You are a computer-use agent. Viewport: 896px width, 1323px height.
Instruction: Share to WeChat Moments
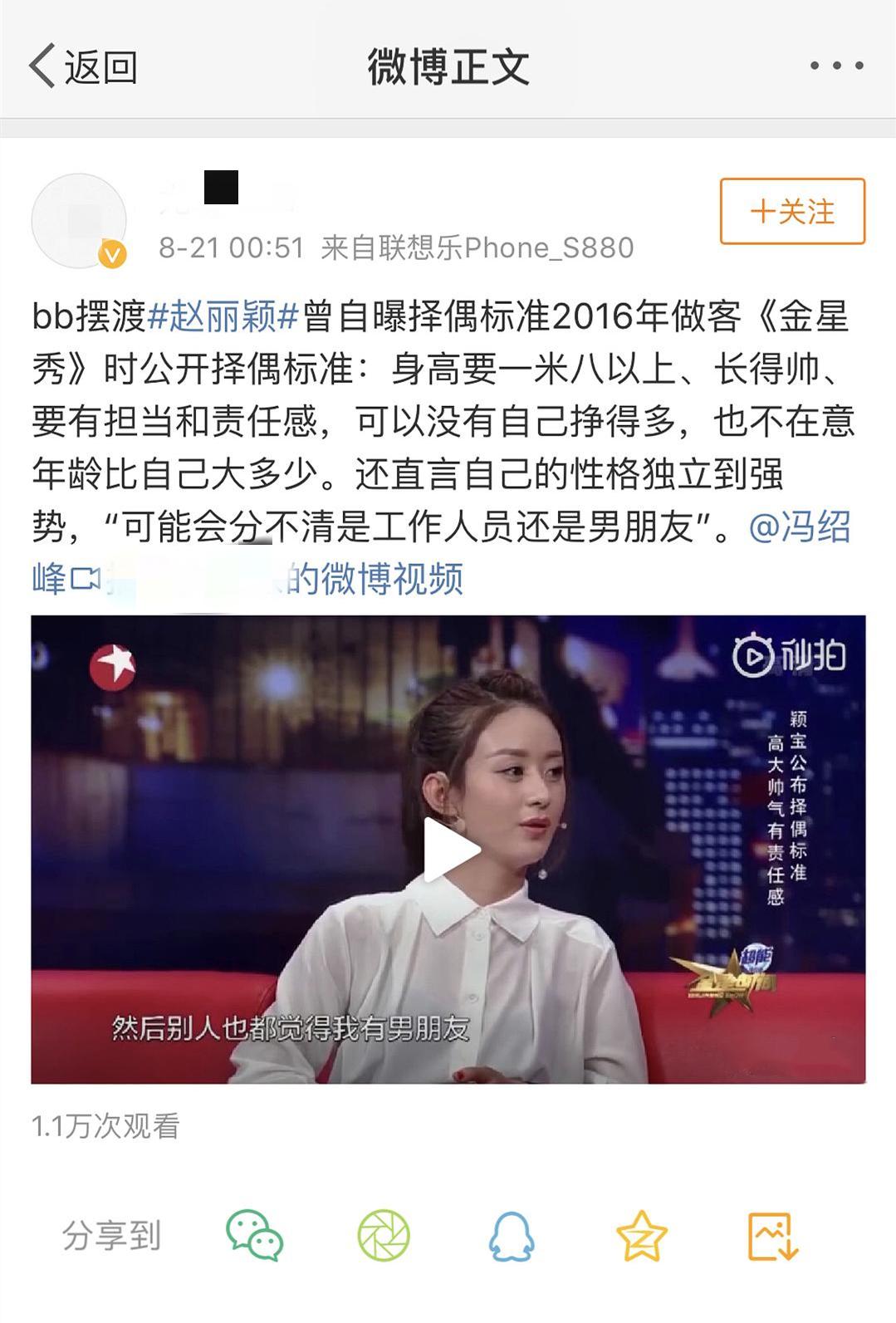384,1236
